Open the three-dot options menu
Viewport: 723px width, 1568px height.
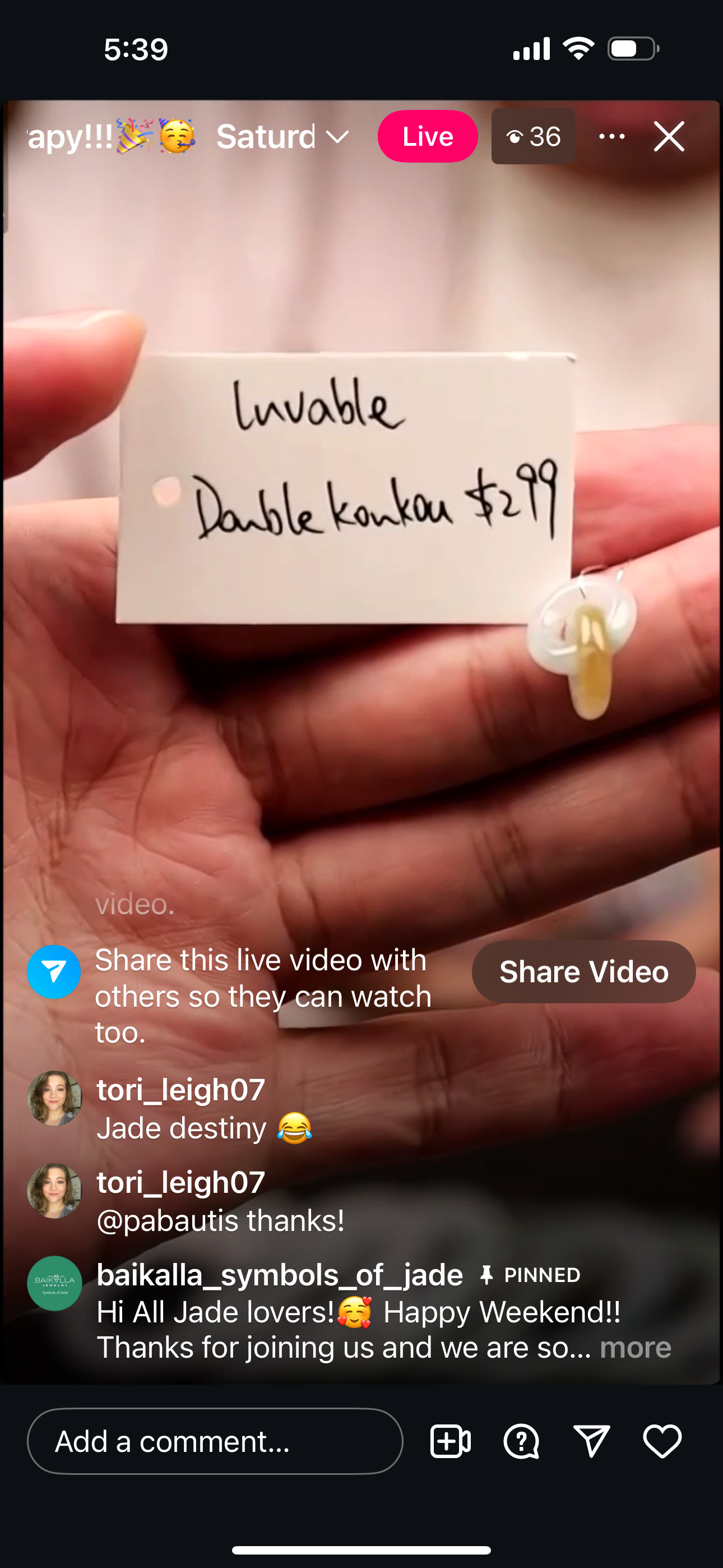click(611, 136)
